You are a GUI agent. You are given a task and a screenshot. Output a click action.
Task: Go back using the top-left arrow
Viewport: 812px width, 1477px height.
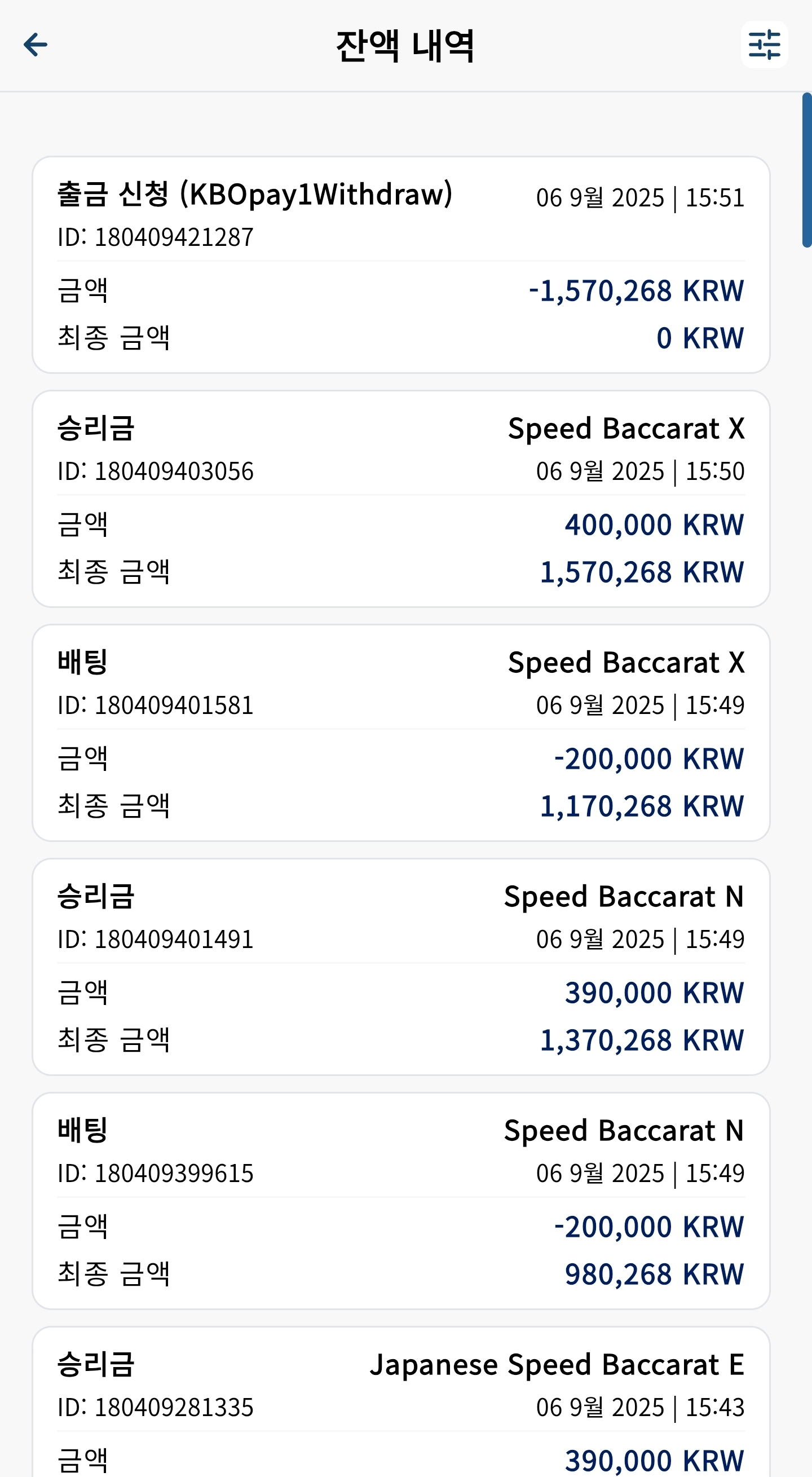(x=36, y=45)
